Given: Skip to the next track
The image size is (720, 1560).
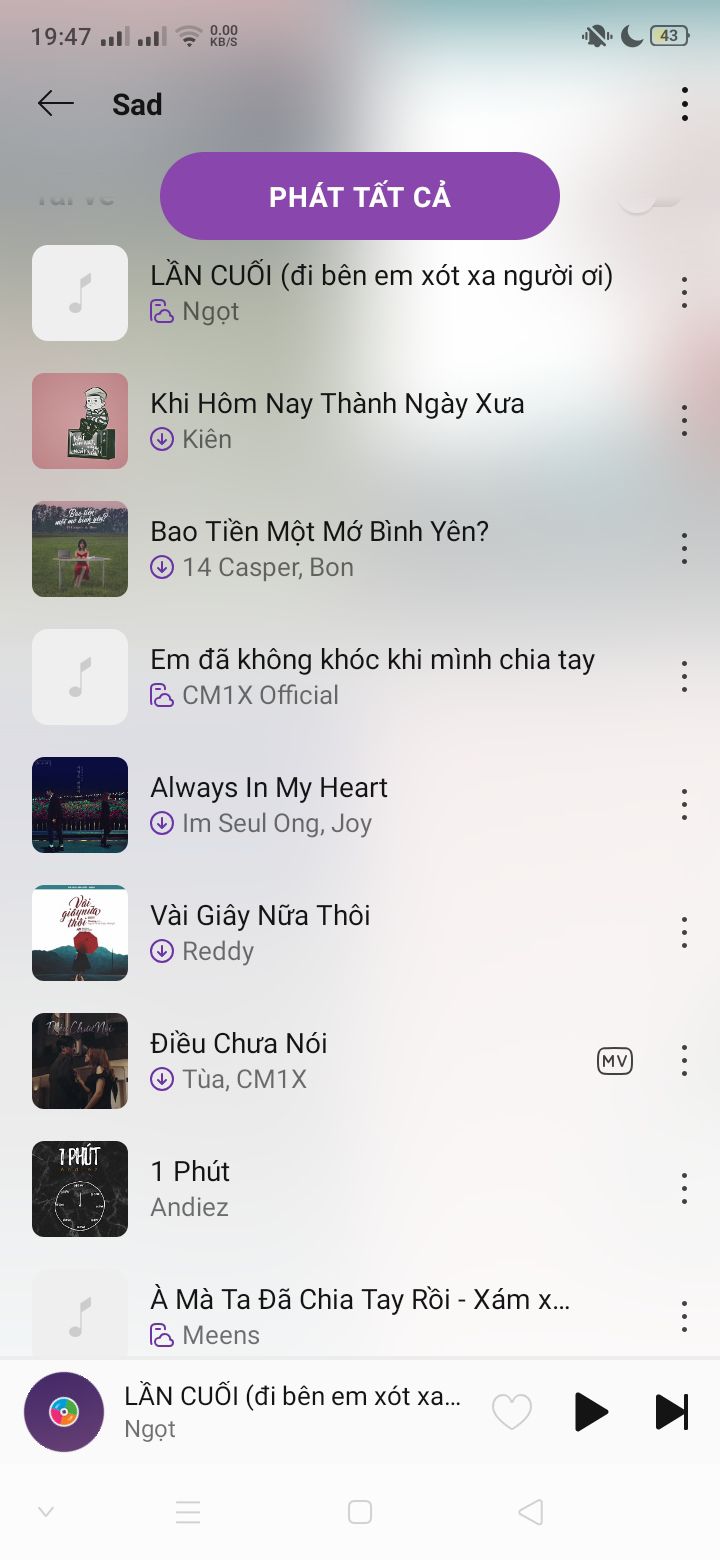Looking at the screenshot, I should click(x=671, y=1412).
